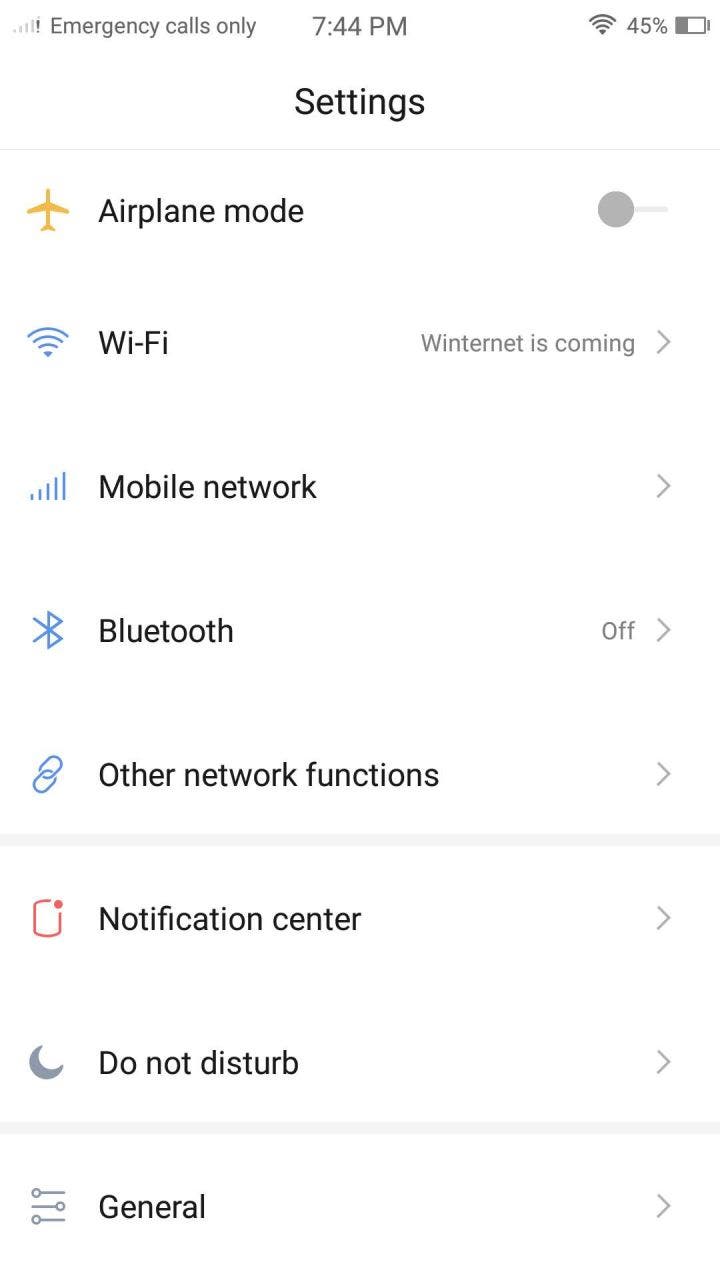Open Bluetooth settings

coord(360,631)
